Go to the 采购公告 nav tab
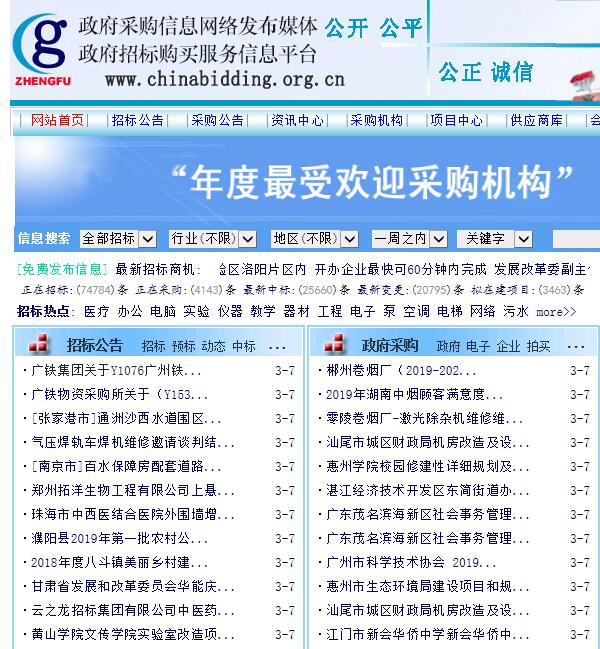The image size is (600, 649). pos(217,120)
